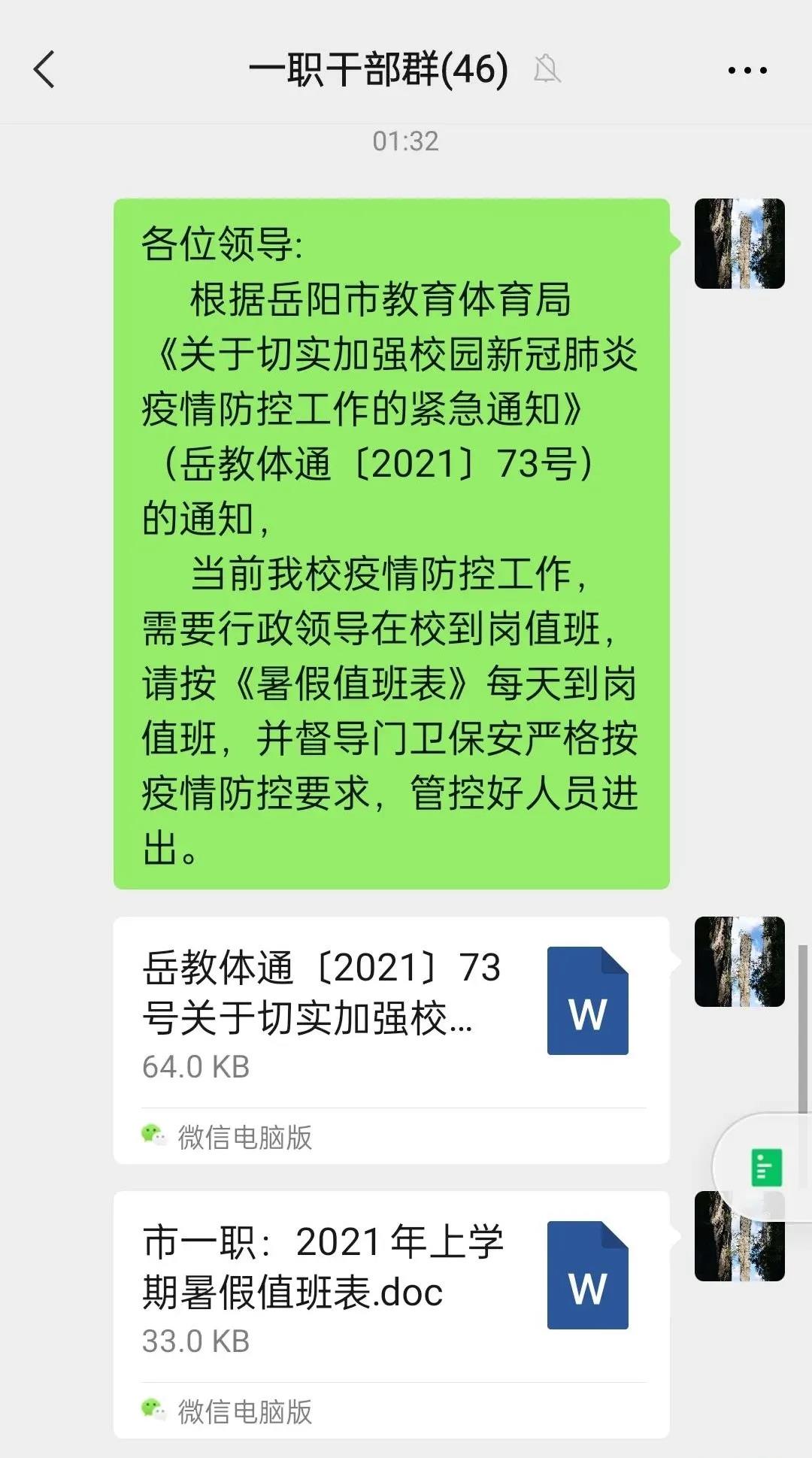
Task: Go back from the 一职干部群 chat
Action: (x=45, y=70)
